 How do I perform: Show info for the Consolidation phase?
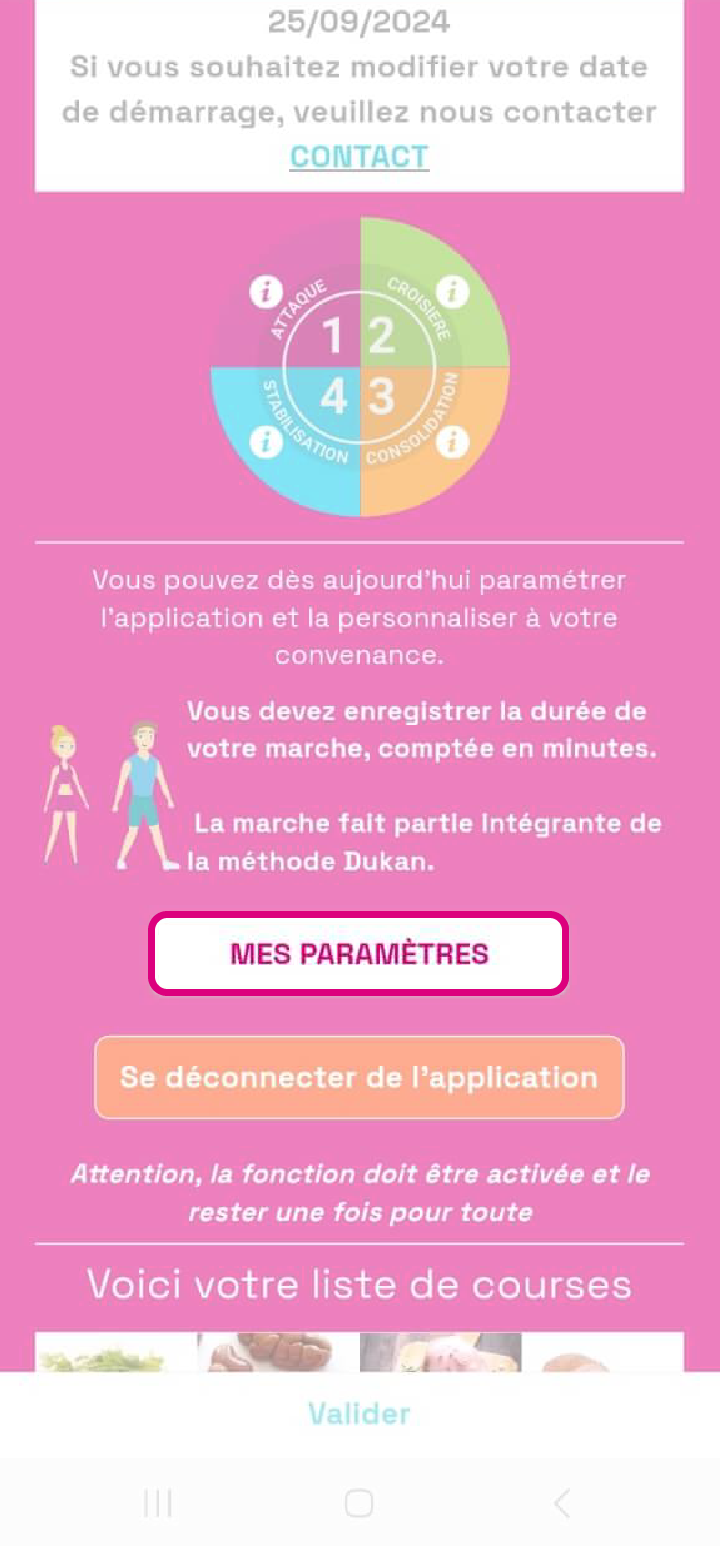coord(453,441)
